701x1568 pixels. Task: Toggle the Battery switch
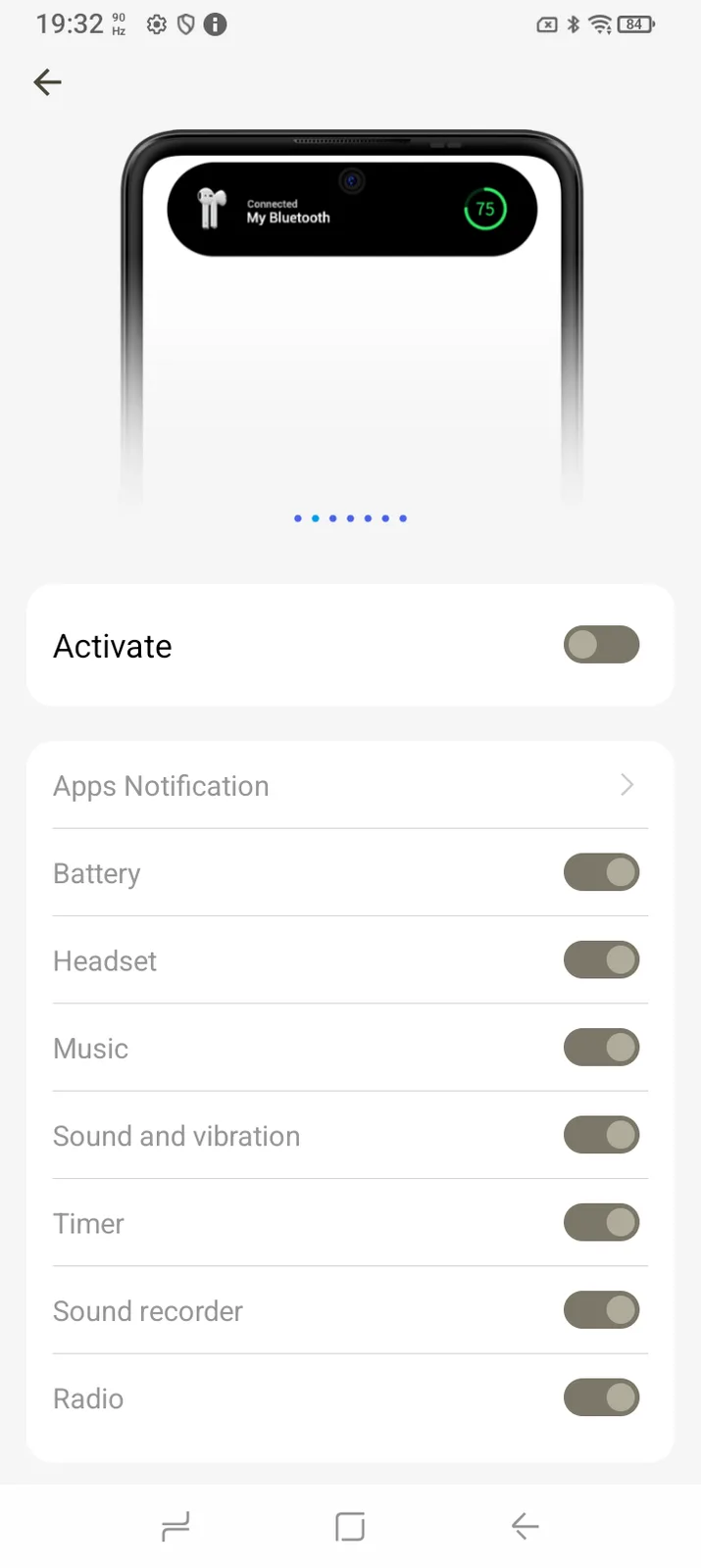pos(601,872)
